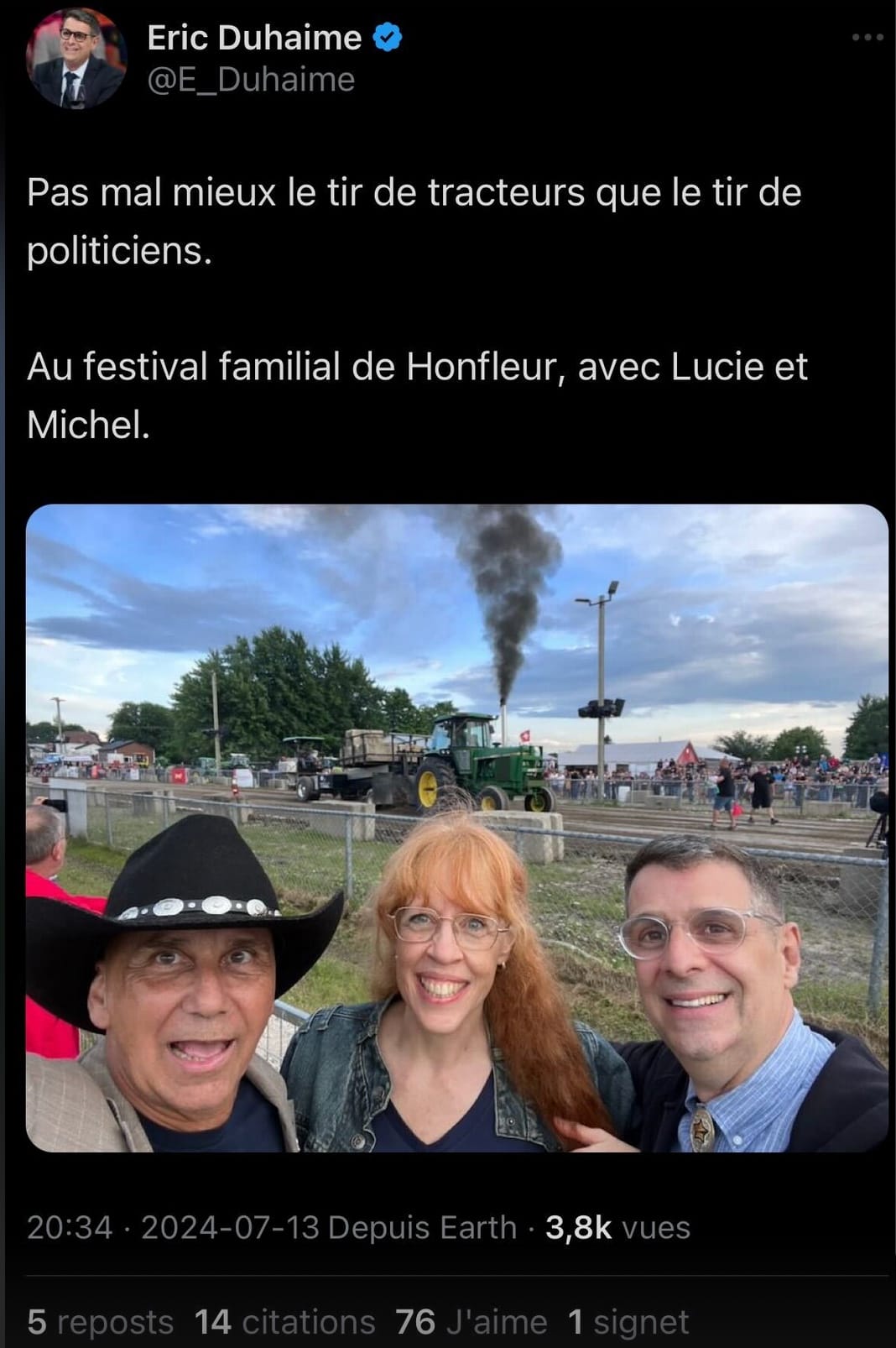Open the tweet's three-dot overflow menu
The image size is (896, 1348).
(867, 37)
